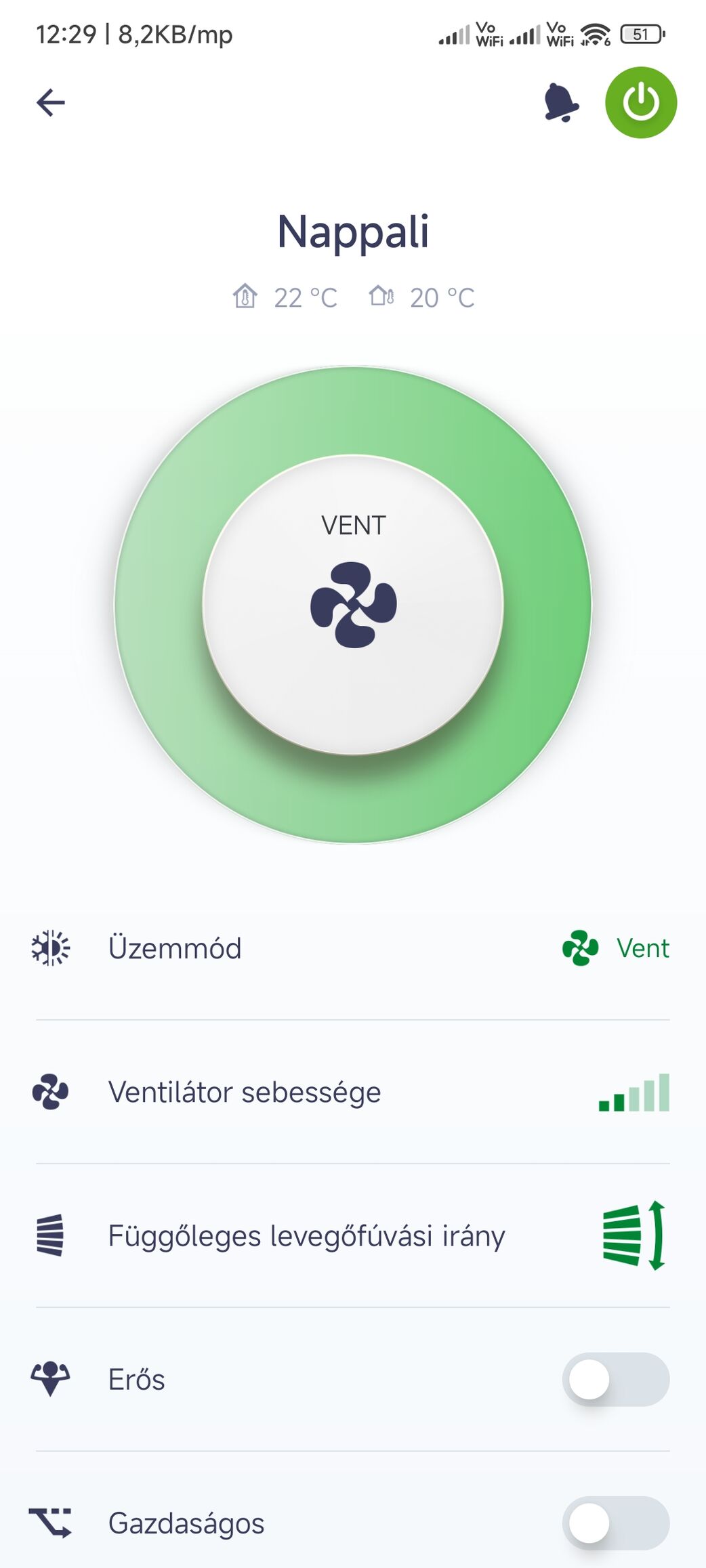Open the Üzemmód mode setting
Viewport: 706px width, 1568px height.
tap(353, 948)
